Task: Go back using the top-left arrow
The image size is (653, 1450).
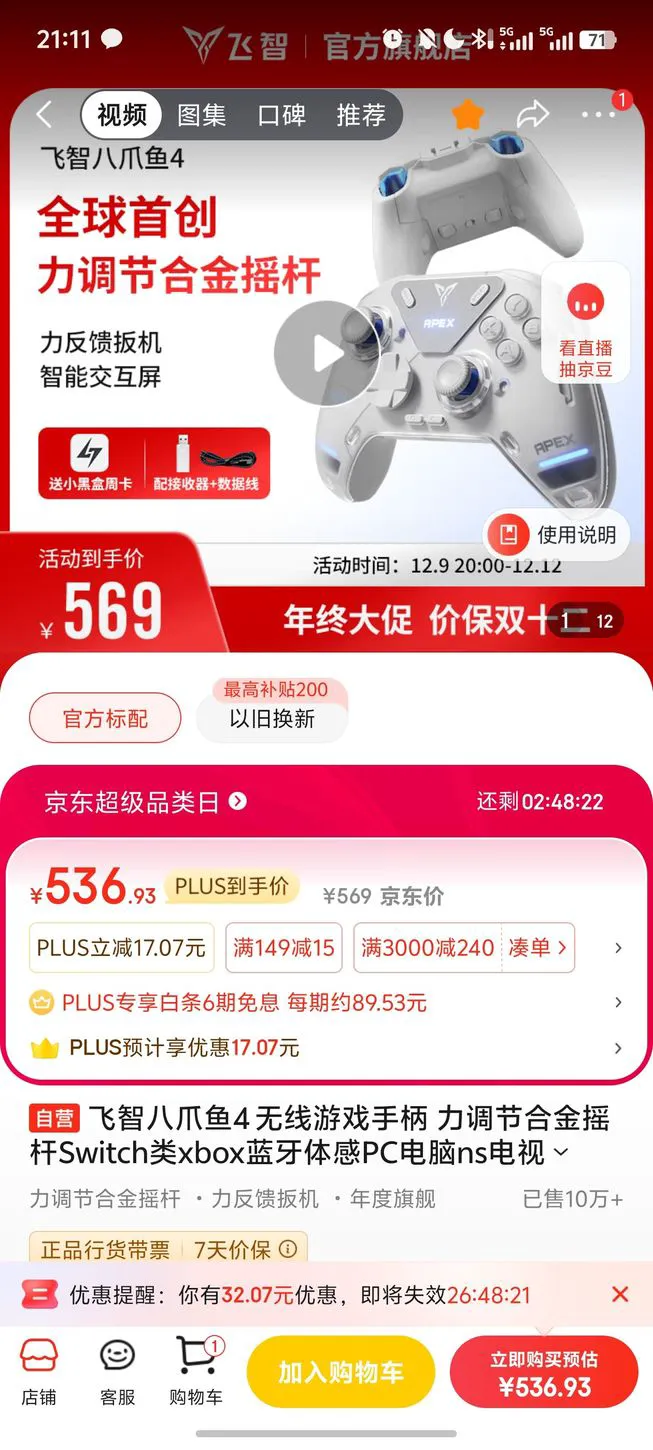Action: pyautogui.click(x=44, y=115)
